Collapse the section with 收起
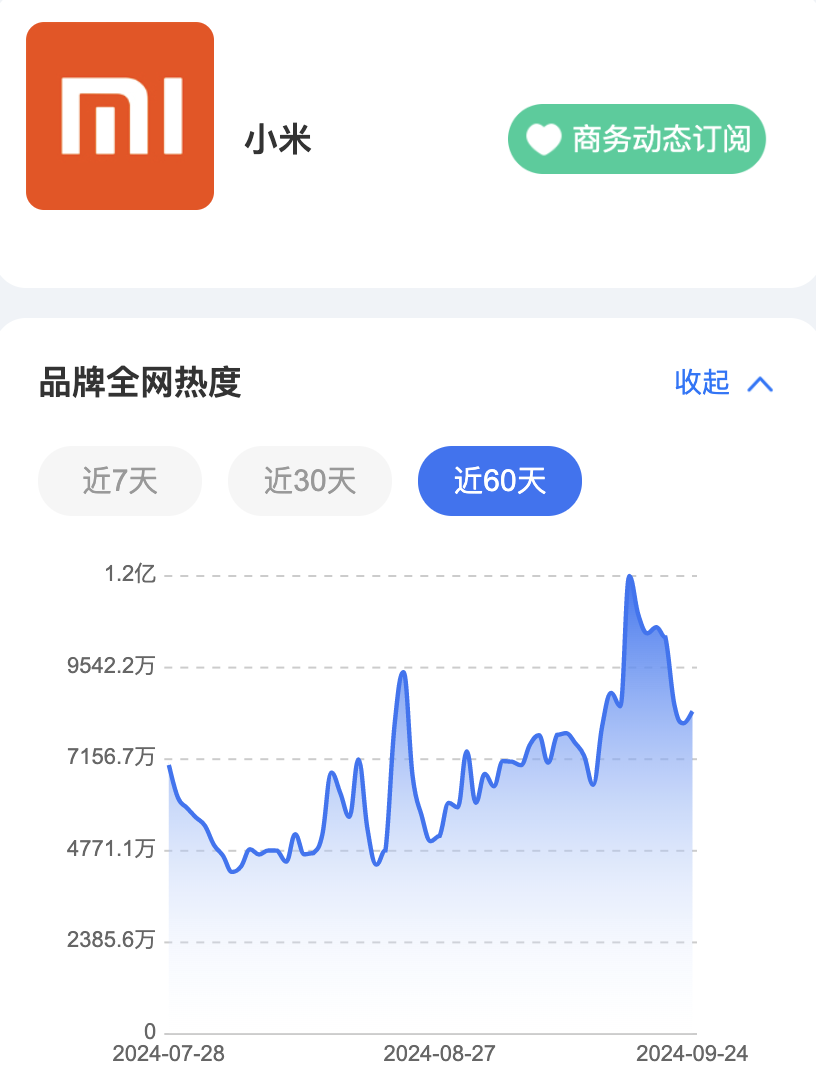The height and width of the screenshot is (1092, 816). point(723,382)
